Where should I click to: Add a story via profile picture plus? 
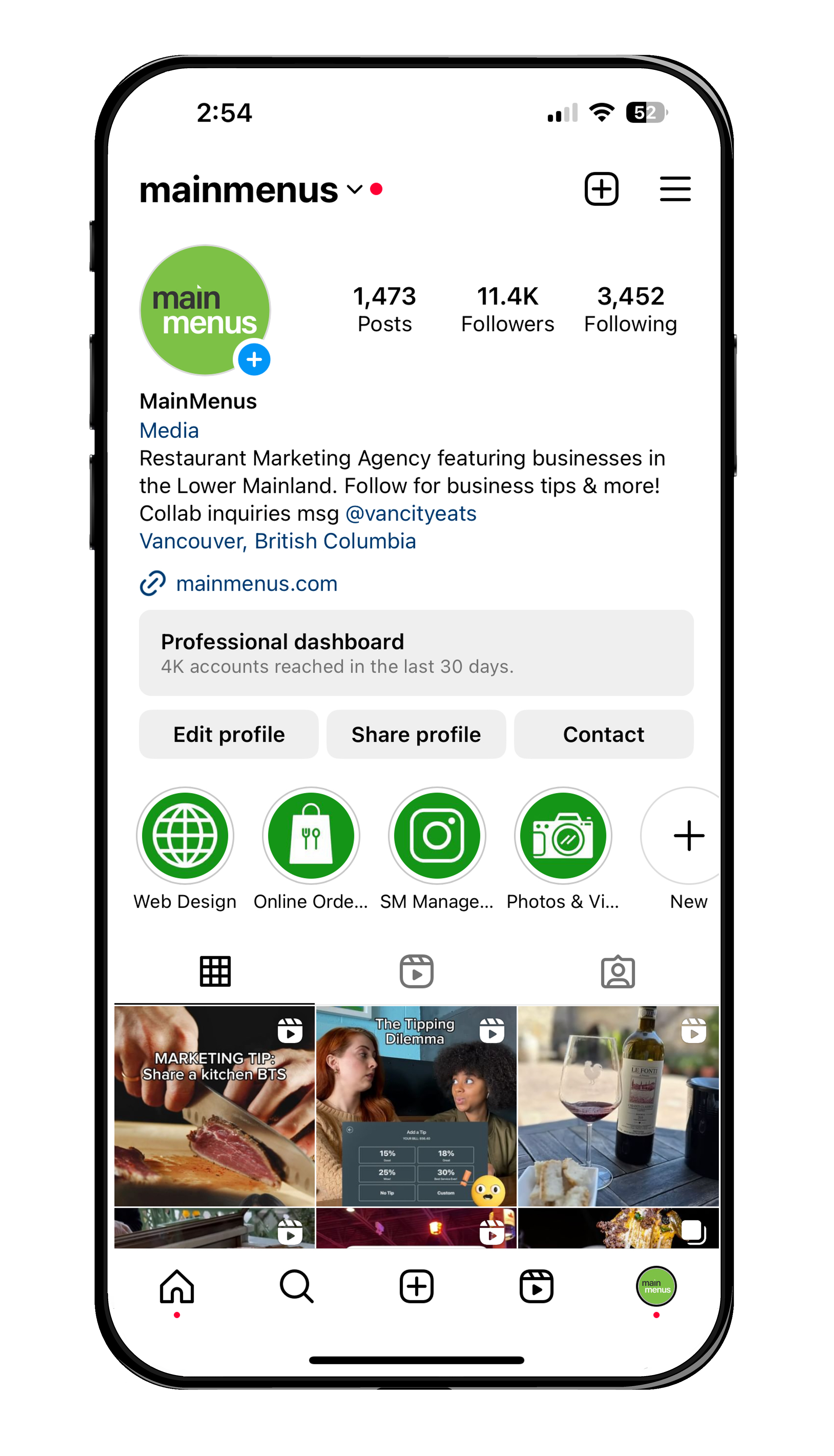coord(254,359)
